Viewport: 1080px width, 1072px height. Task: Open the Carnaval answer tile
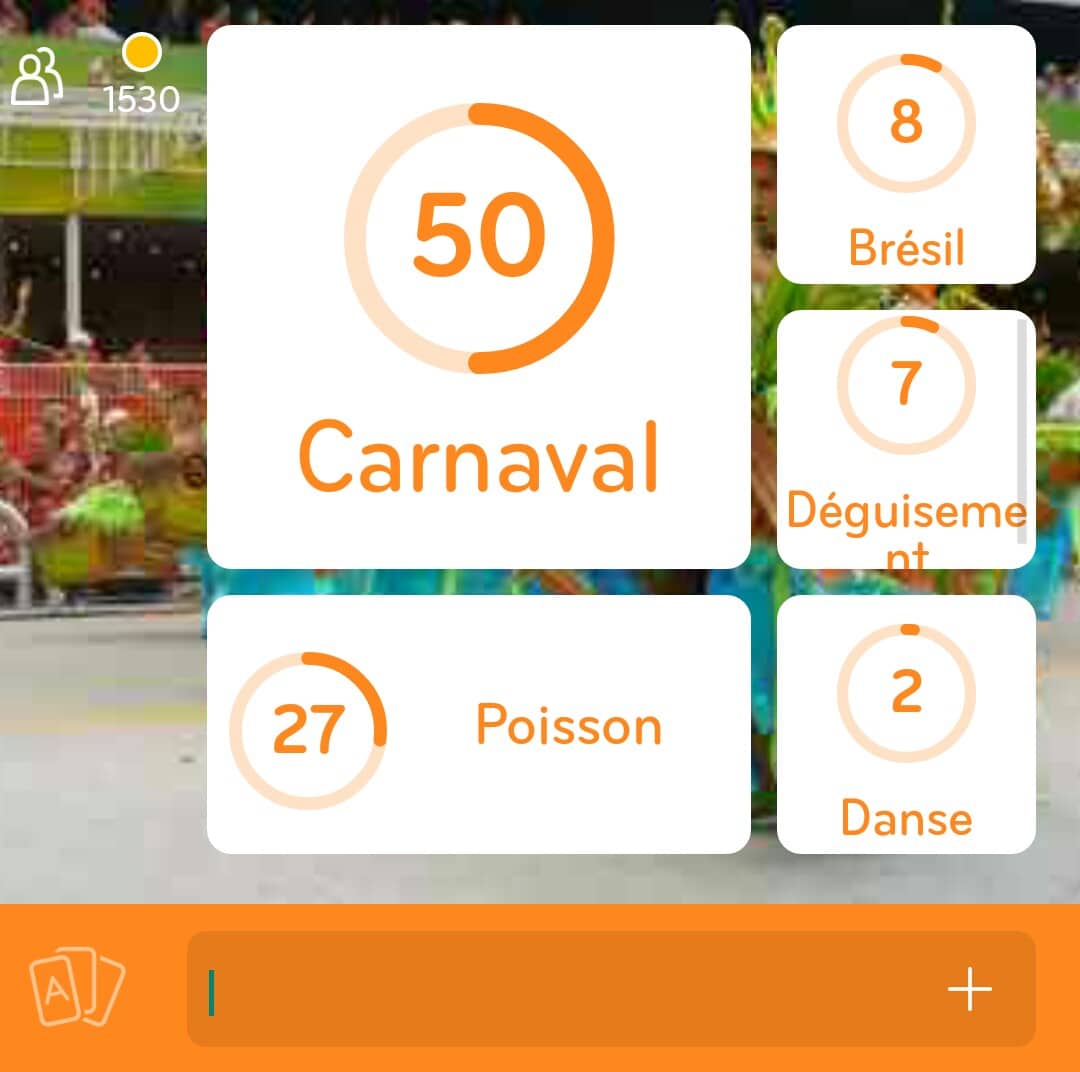click(478, 297)
